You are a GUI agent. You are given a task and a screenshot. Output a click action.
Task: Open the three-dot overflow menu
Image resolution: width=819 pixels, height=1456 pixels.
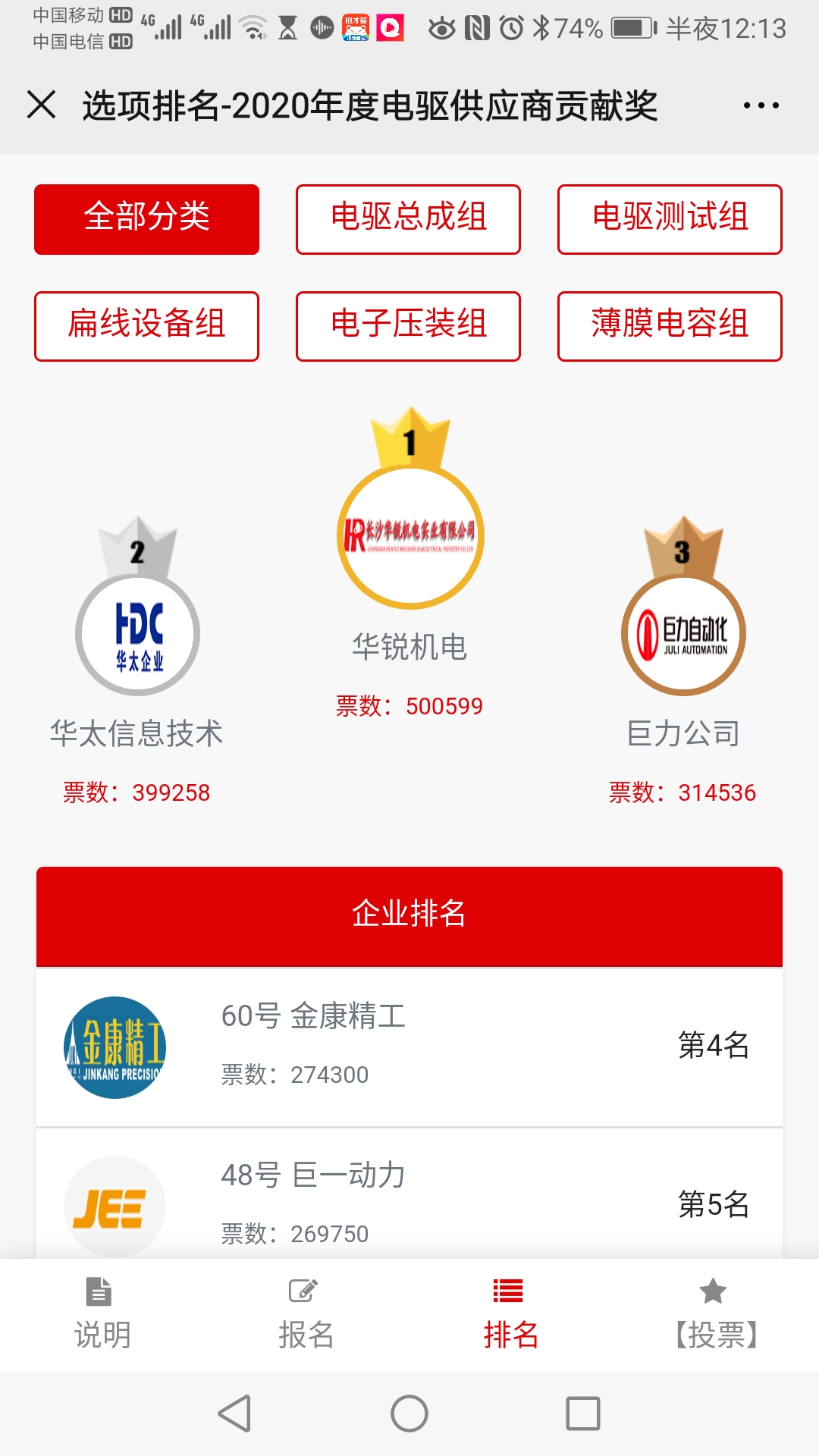(x=761, y=105)
